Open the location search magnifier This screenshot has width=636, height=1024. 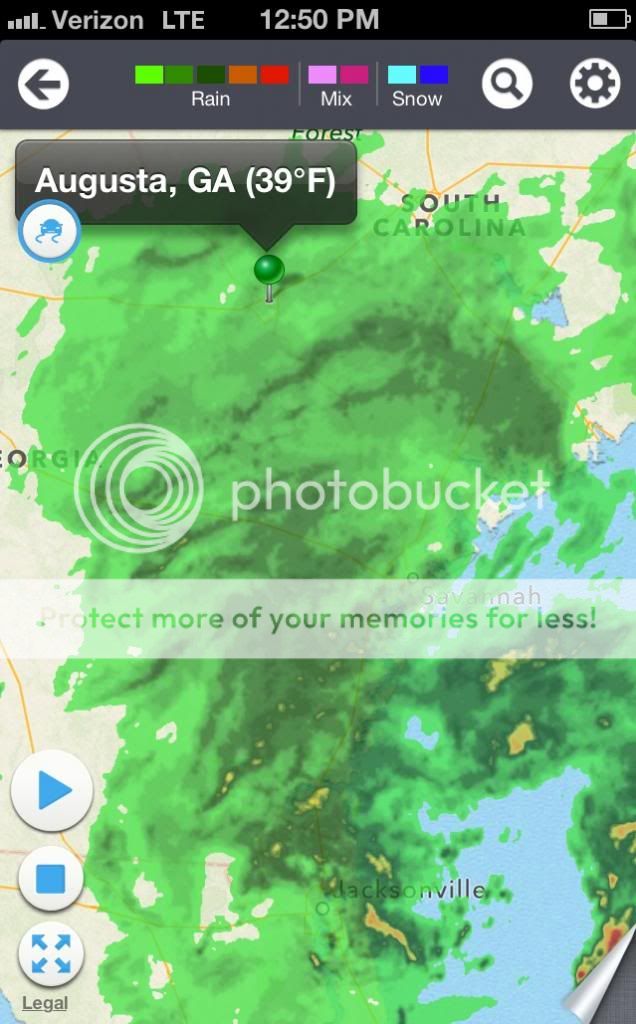(x=507, y=84)
